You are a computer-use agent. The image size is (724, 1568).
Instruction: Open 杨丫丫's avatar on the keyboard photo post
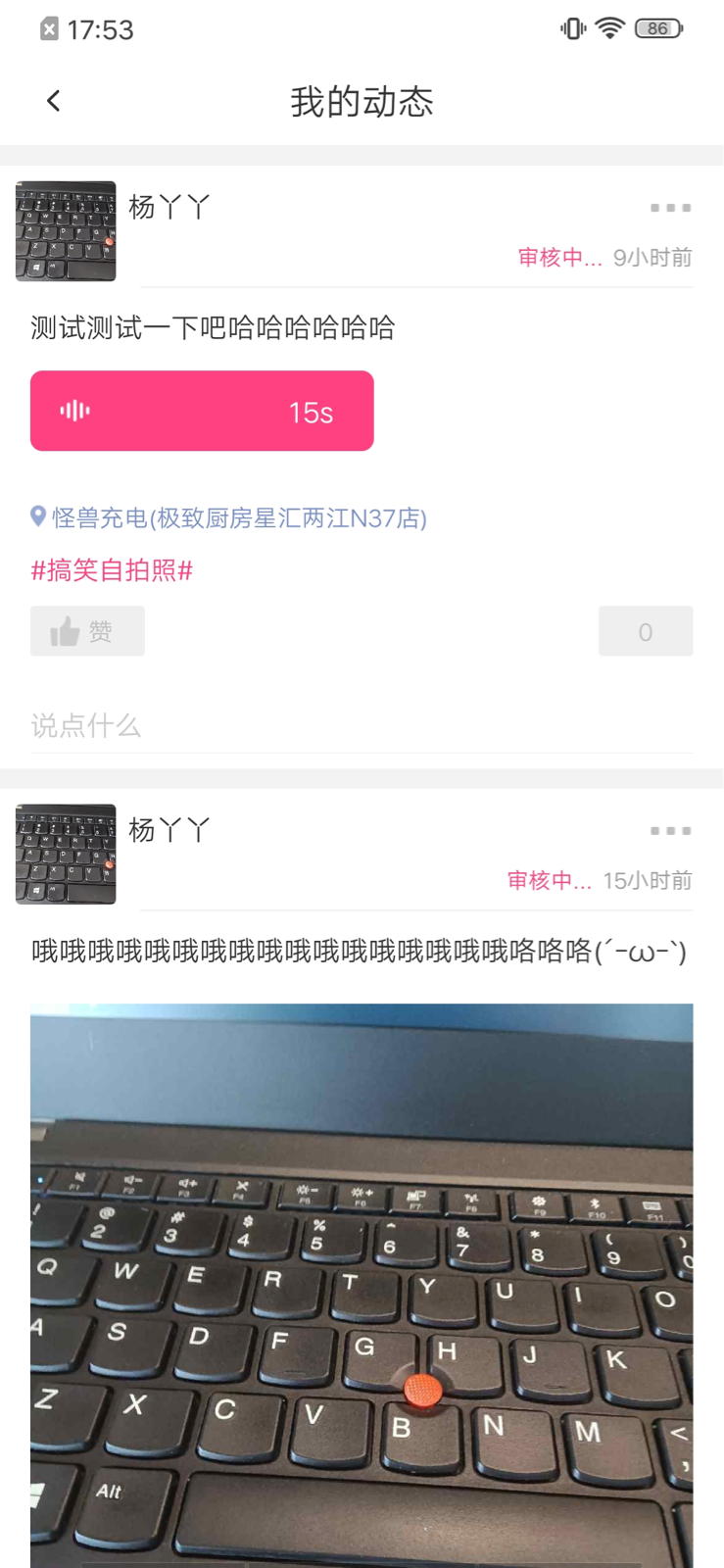coord(66,855)
